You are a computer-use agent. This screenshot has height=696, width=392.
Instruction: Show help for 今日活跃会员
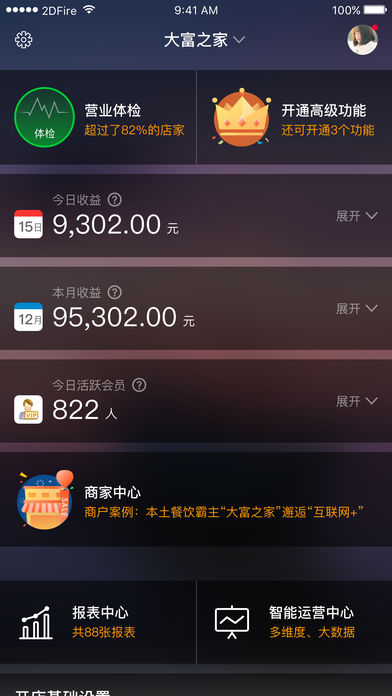(x=139, y=385)
